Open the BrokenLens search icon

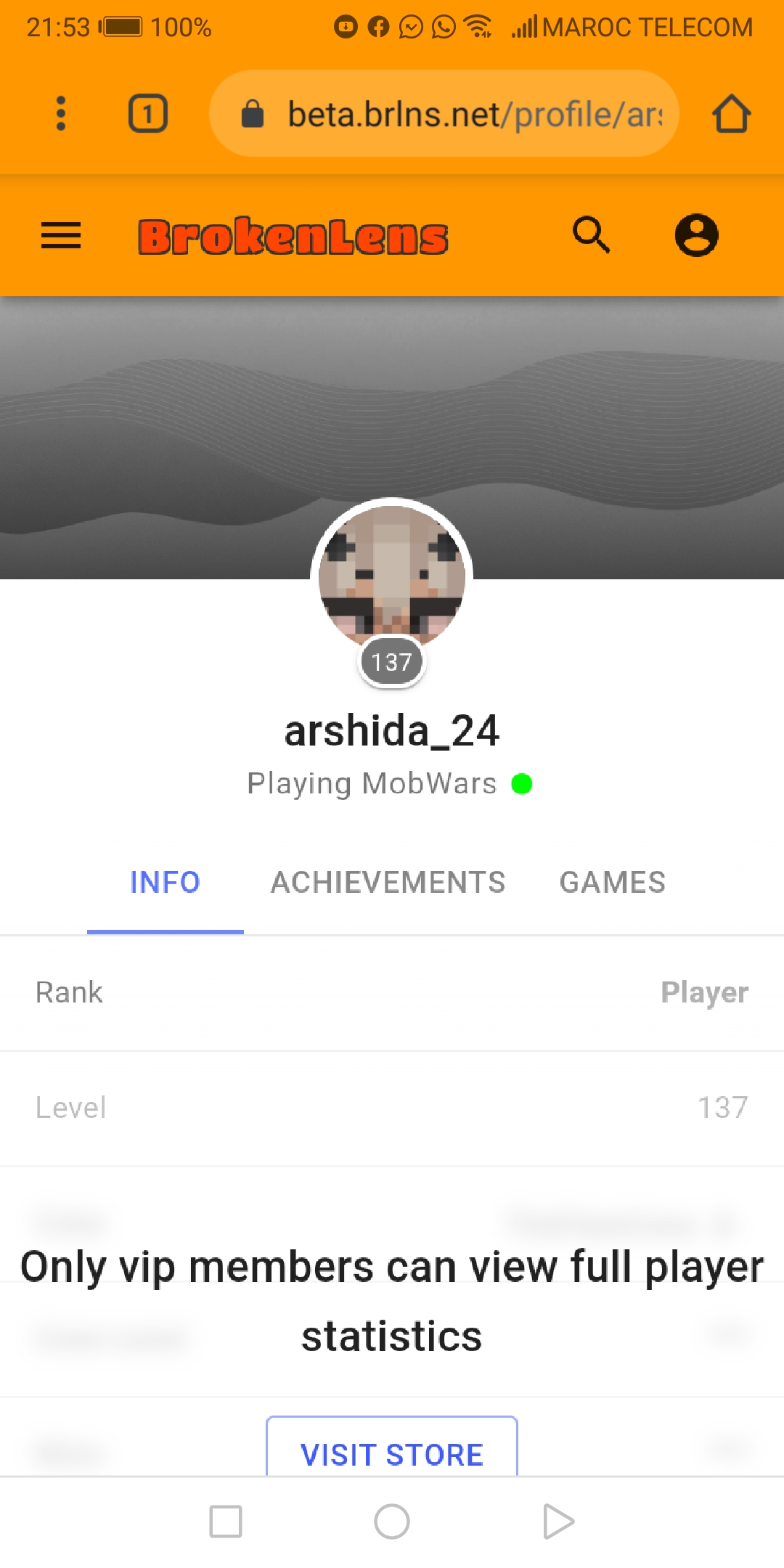point(592,234)
